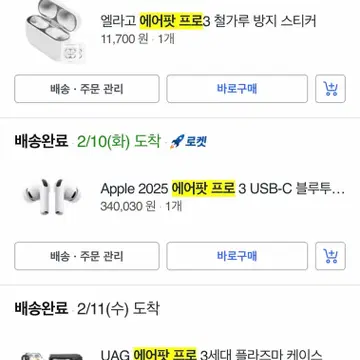The width and height of the screenshot is (360, 360).
Task: Open the Apple 2025 에어팟 프로 3 product
Action: point(222,189)
